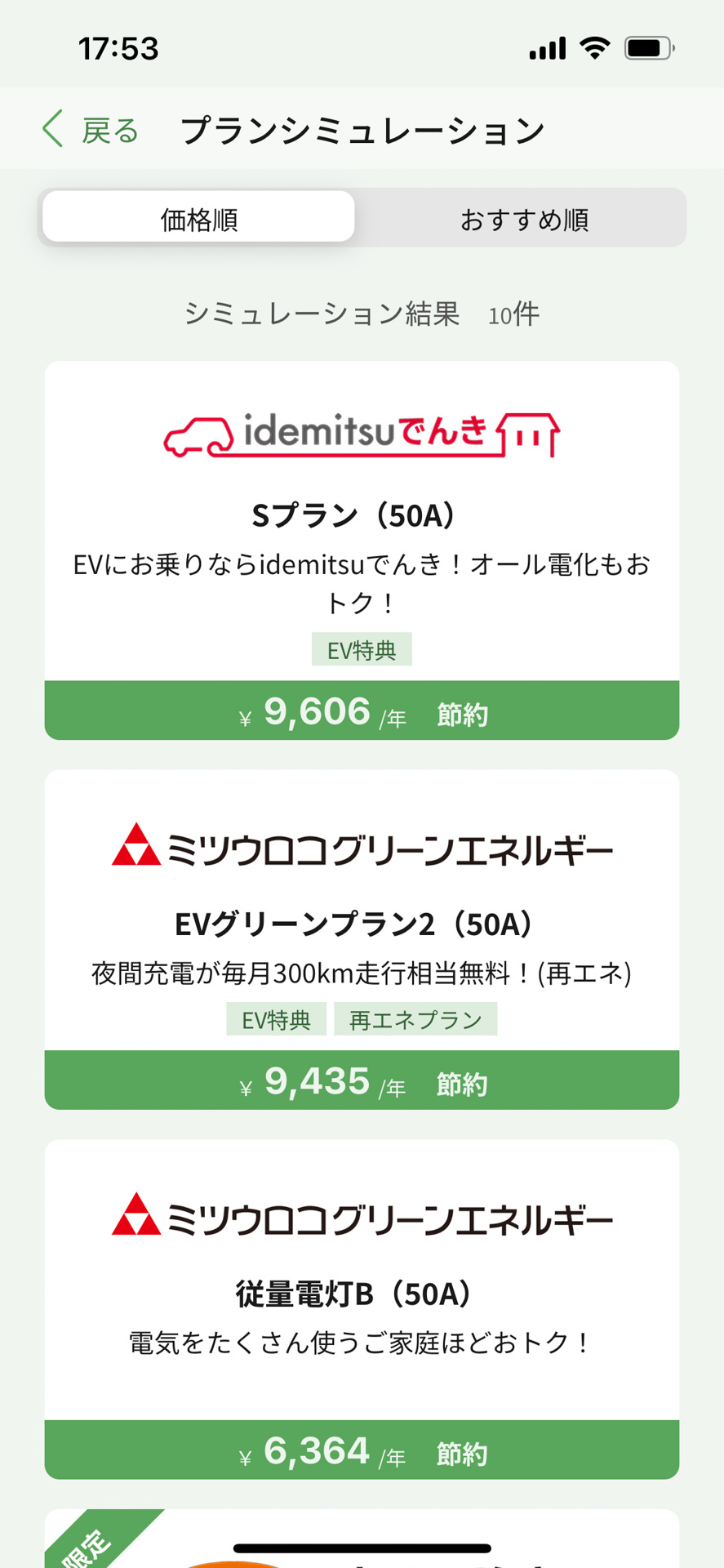Tap the house icon in idemitsu logo

pyautogui.click(x=526, y=434)
